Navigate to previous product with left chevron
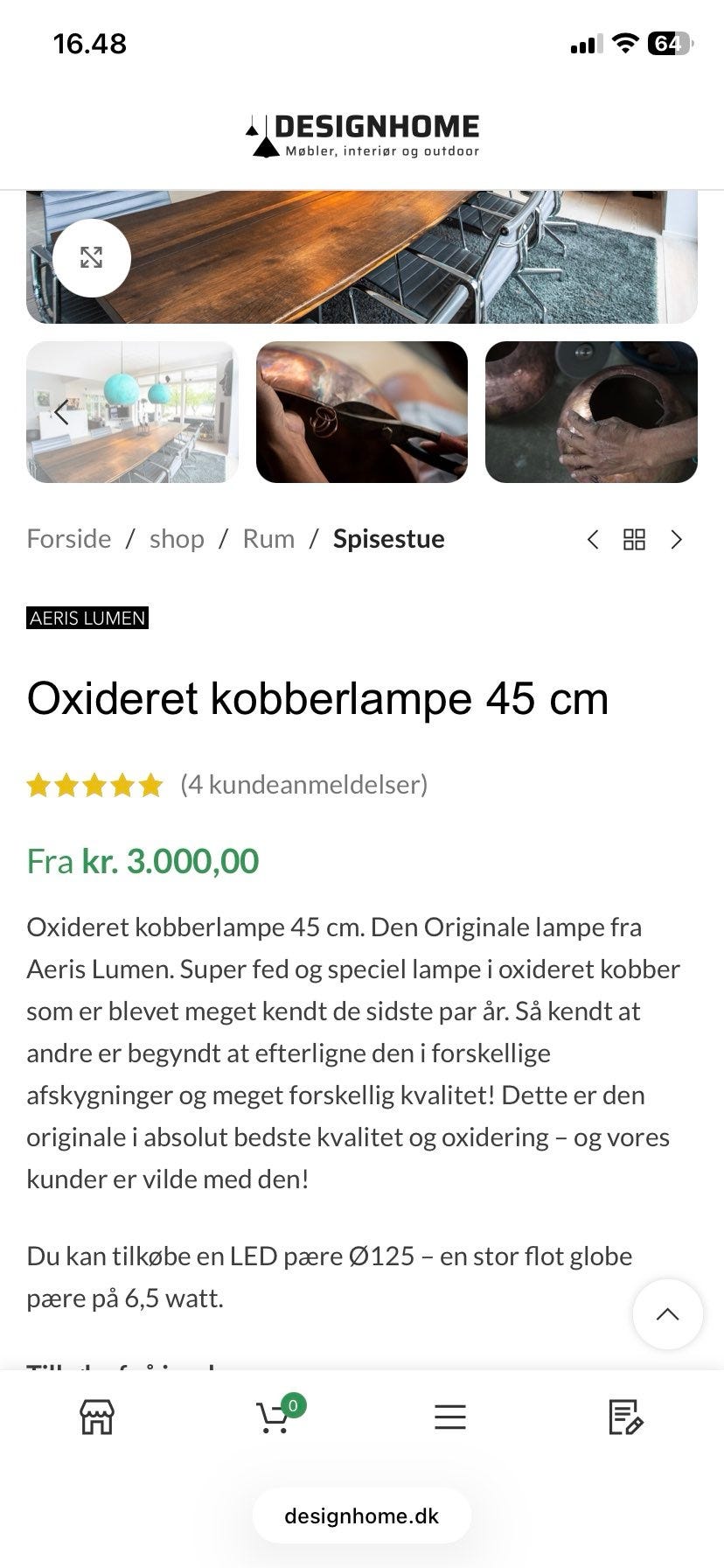Viewport: 724px width, 1568px height. [592, 540]
